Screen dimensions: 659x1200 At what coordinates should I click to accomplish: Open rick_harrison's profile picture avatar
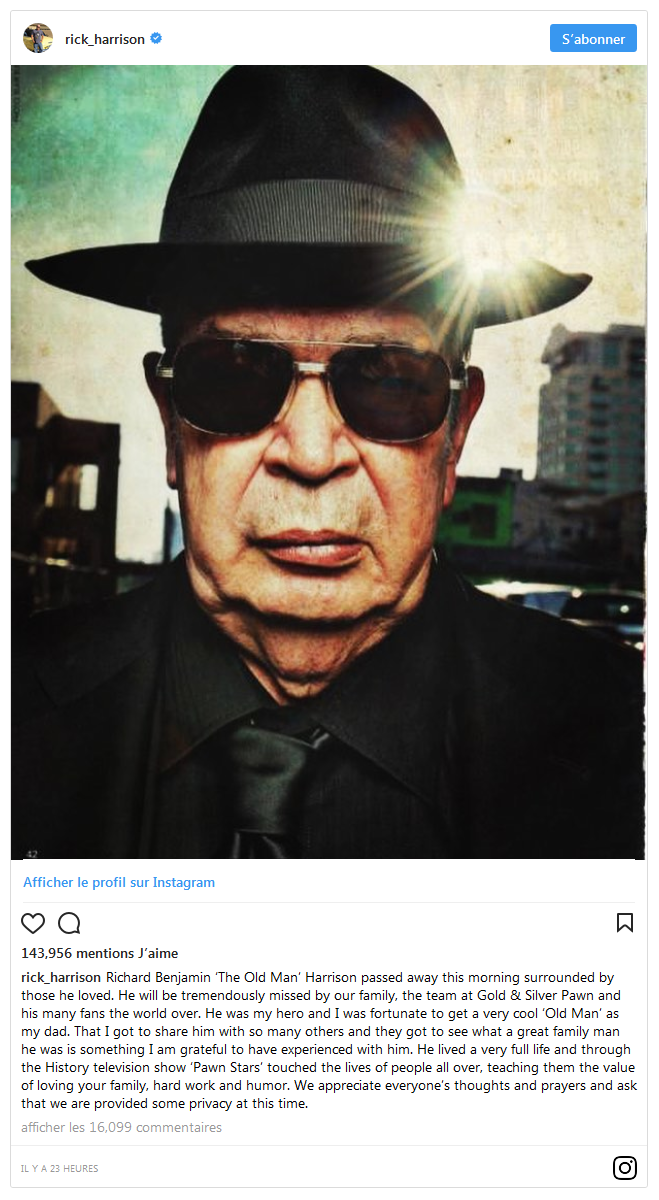(x=38, y=39)
